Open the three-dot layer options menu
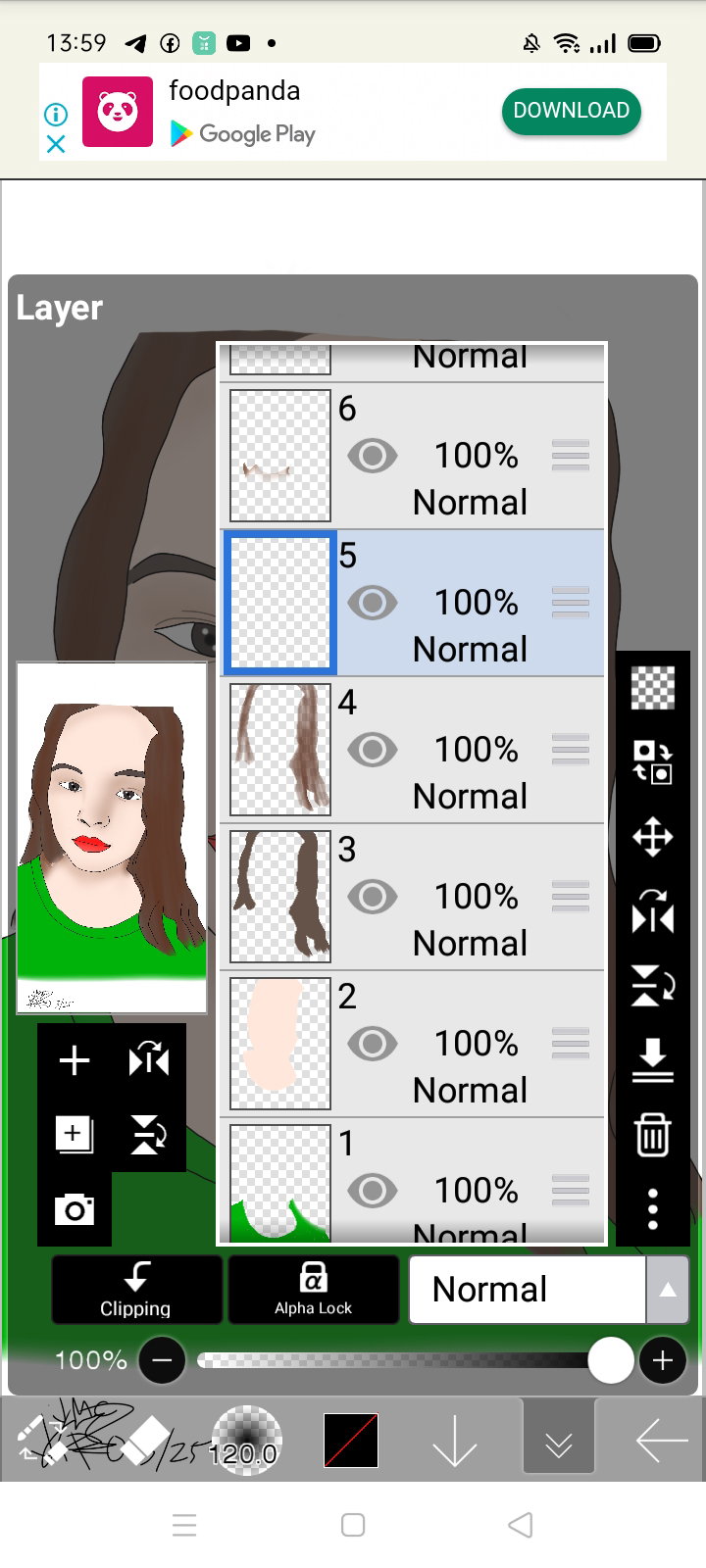The height and width of the screenshot is (1568, 706). coord(653,1209)
